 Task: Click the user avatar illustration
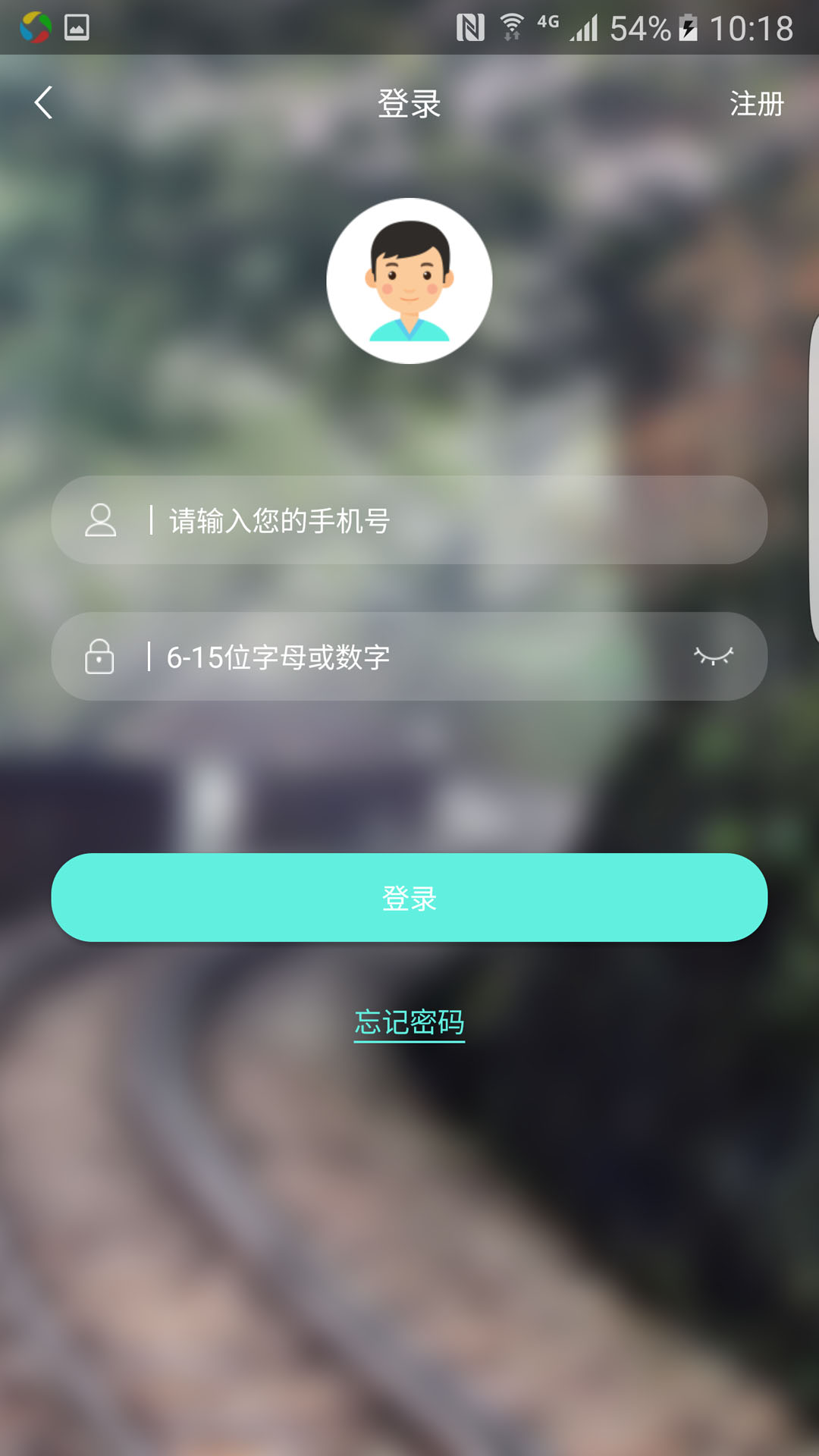point(409,280)
